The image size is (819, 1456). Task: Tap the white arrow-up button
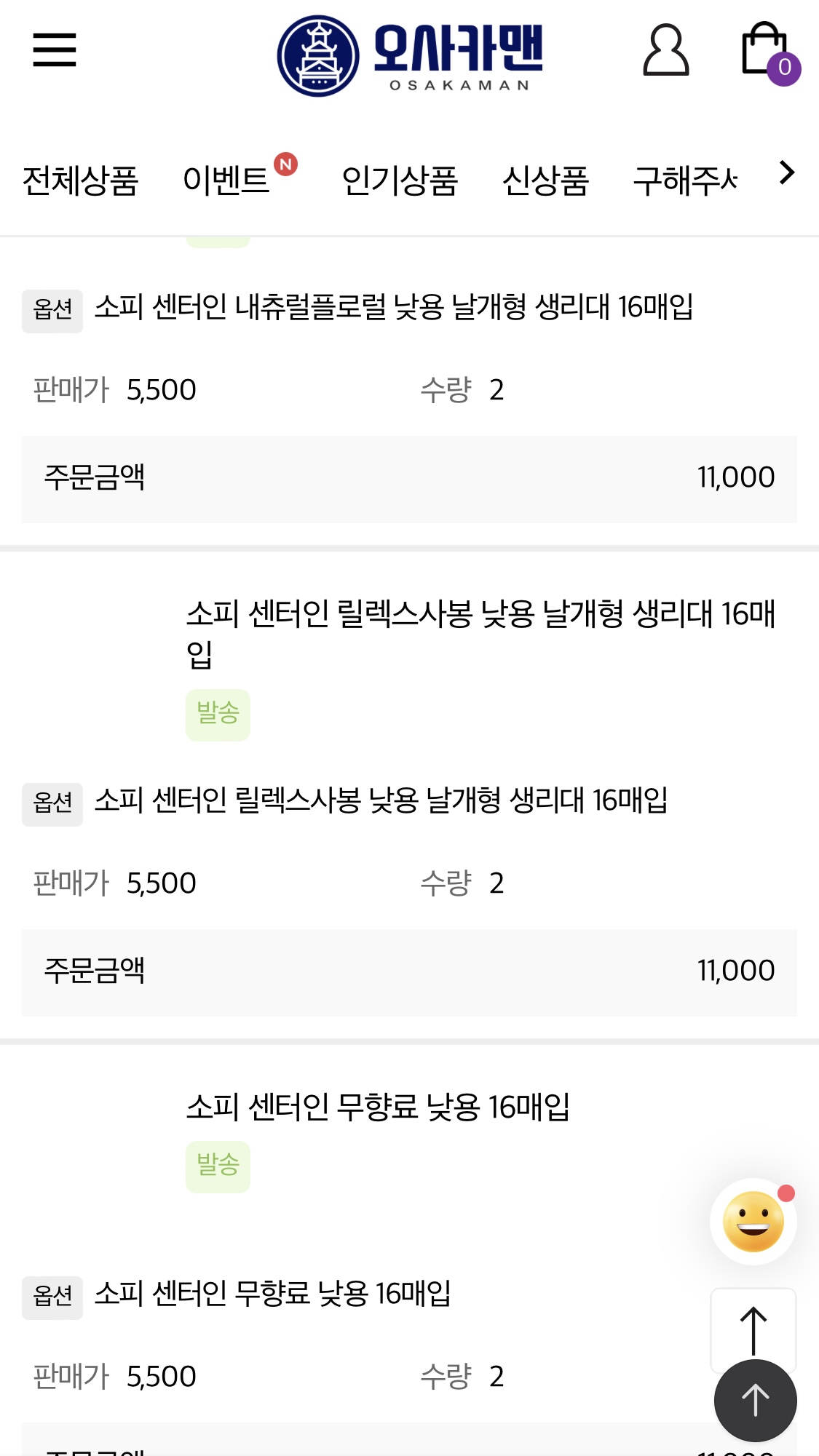click(x=753, y=1326)
